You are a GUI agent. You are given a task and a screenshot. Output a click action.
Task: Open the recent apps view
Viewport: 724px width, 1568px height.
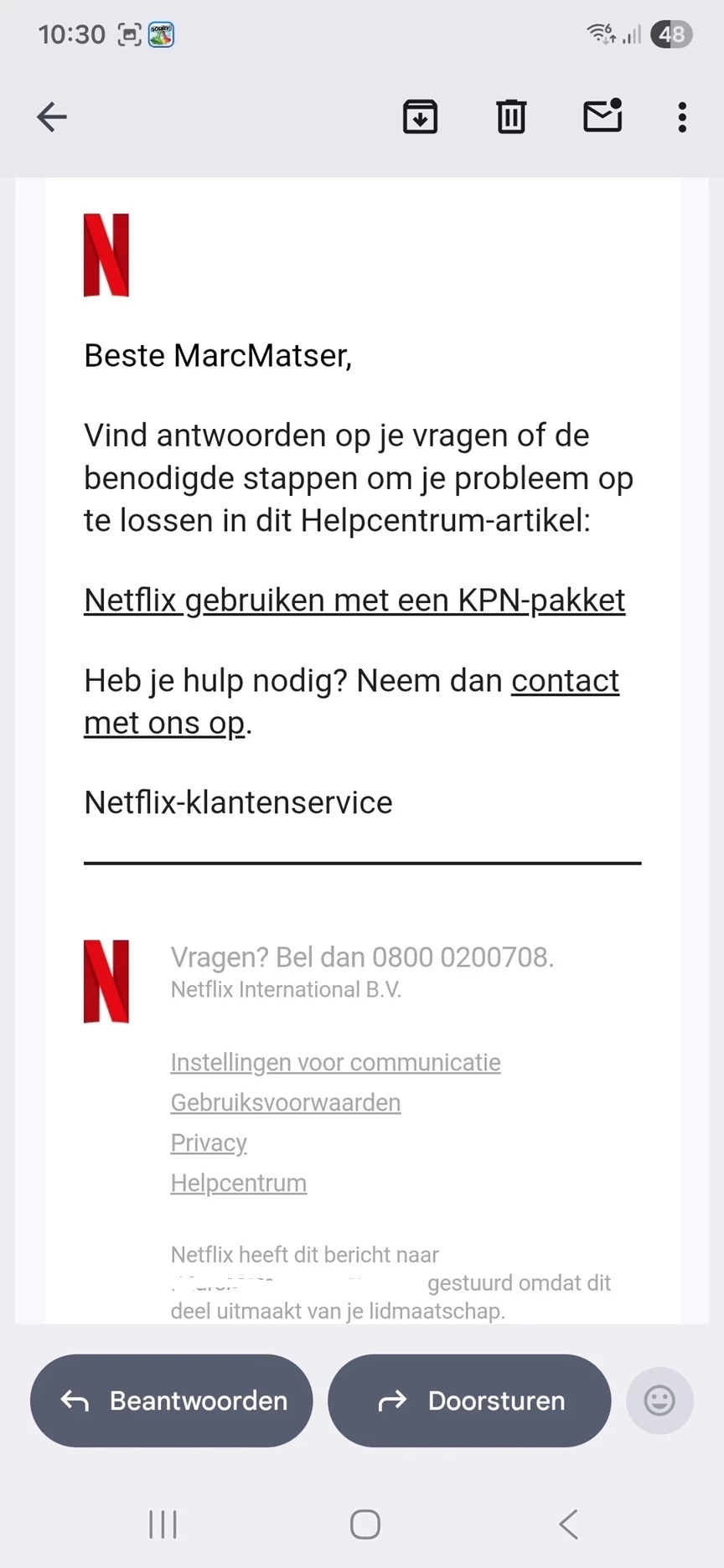tap(163, 1524)
